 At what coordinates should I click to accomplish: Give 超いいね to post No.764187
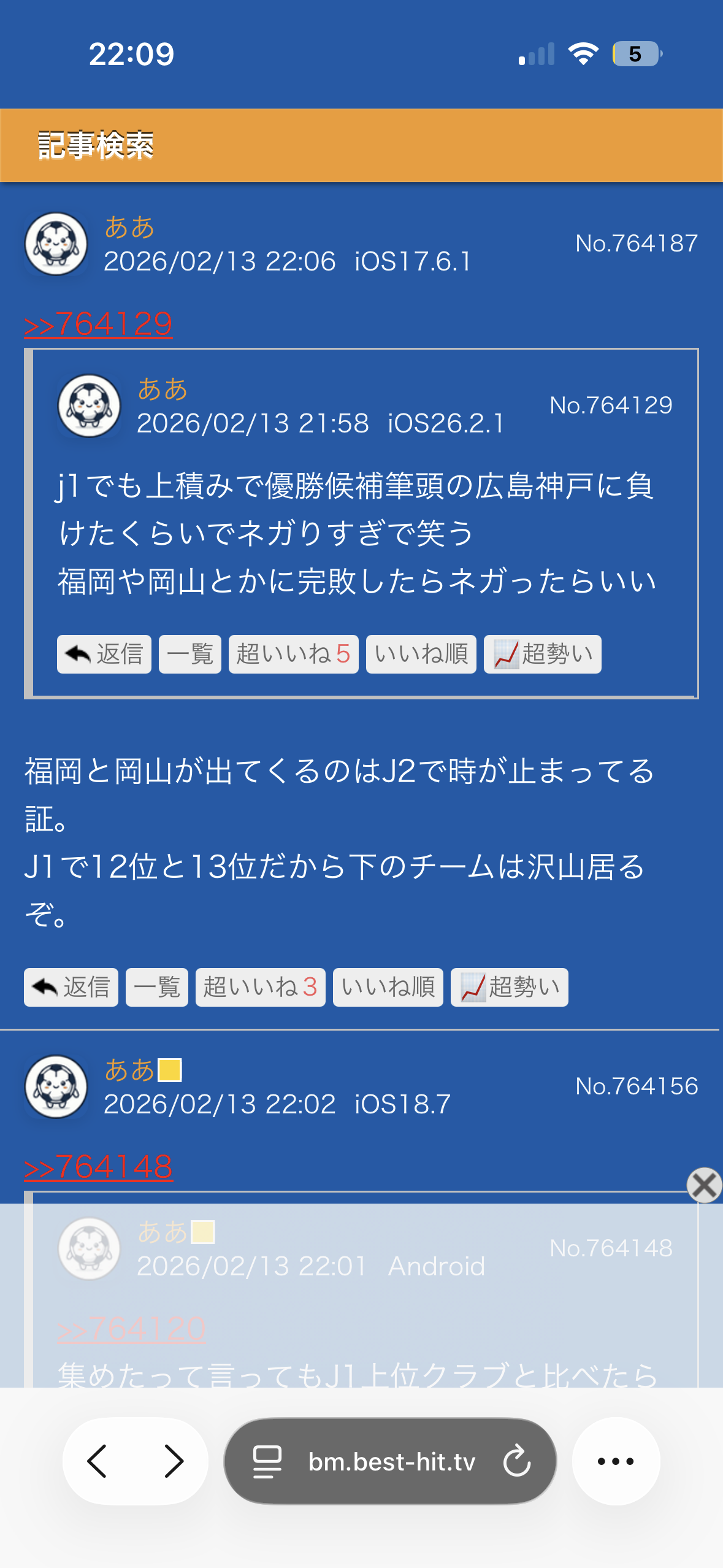pyautogui.click(x=260, y=987)
